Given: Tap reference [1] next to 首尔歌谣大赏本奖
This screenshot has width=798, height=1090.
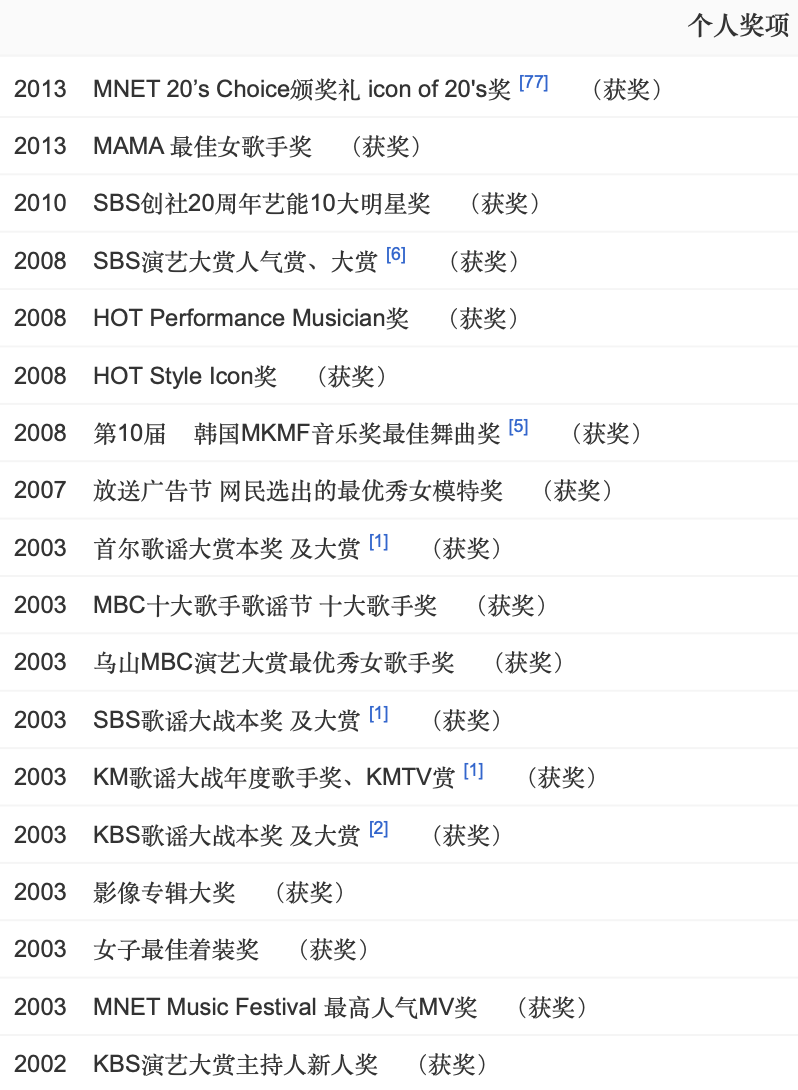Looking at the screenshot, I should click(x=378, y=542).
